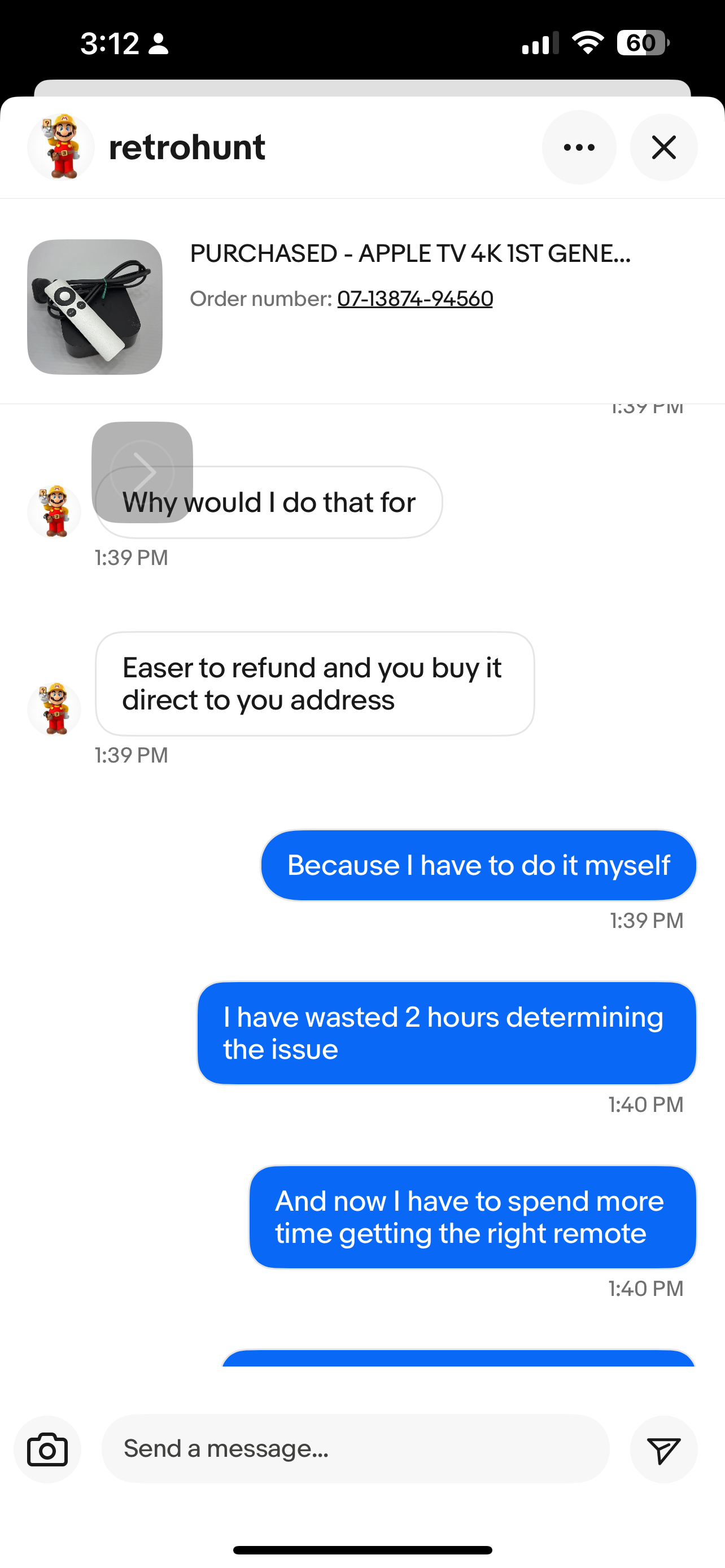Screen dimensions: 725x1568
Task: Tap the gray arrow overlay button
Action: click(142, 472)
